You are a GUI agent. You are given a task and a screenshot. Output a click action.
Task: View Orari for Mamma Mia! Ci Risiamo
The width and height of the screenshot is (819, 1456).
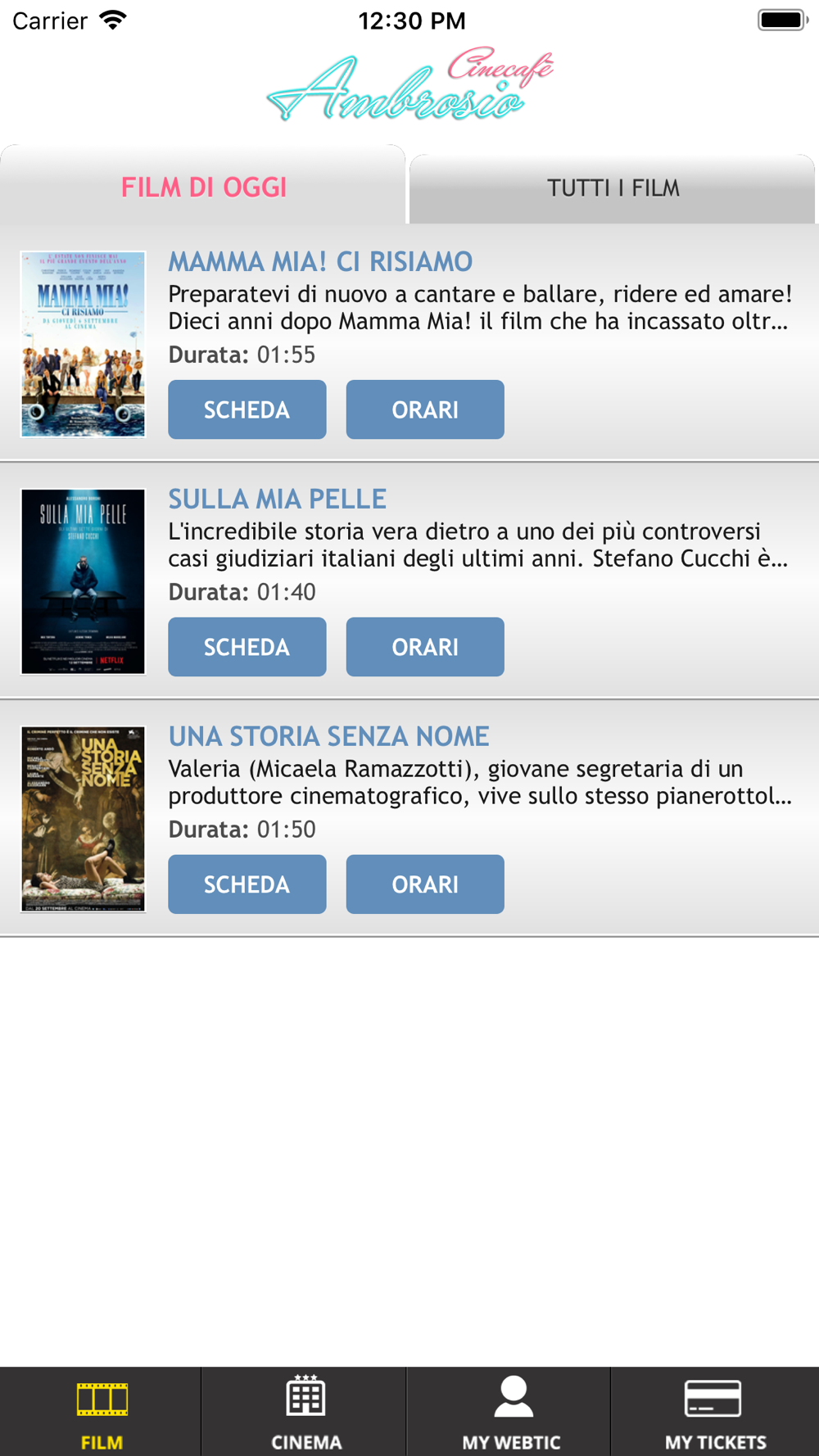[424, 409]
